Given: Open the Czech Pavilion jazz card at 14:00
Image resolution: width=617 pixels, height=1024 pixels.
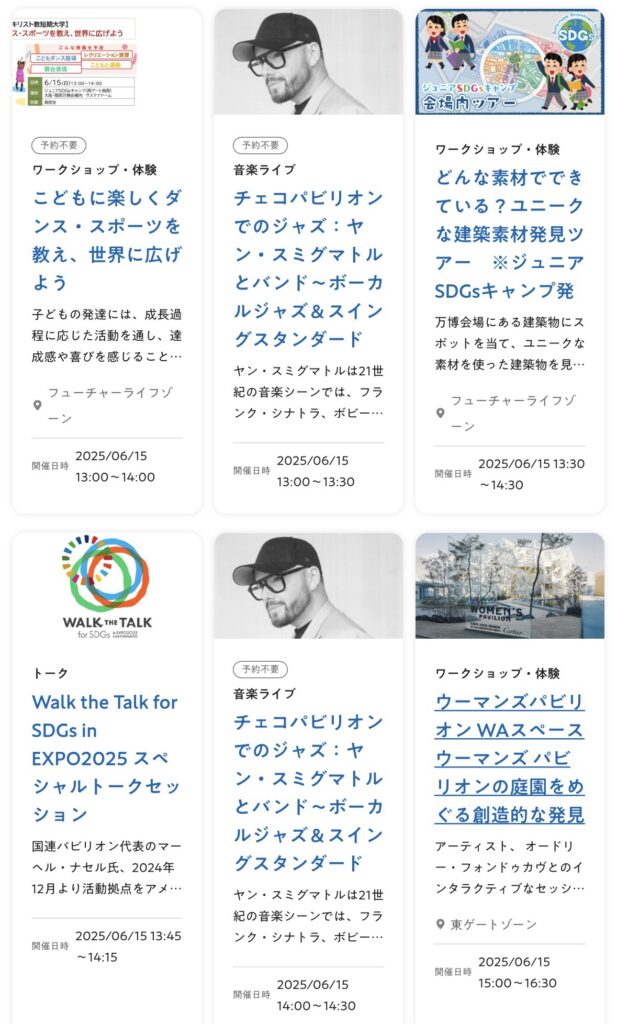Looking at the screenshot, I should click(x=308, y=791).
